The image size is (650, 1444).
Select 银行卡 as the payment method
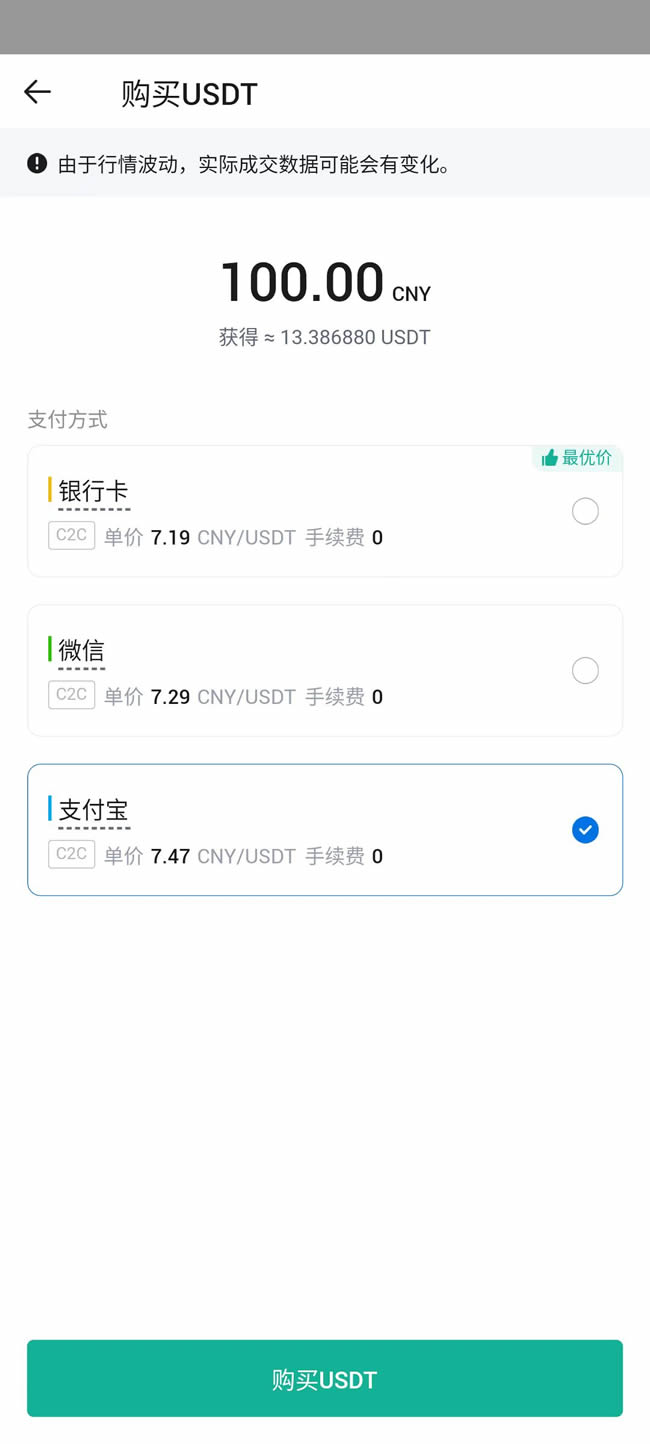[x=585, y=511]
